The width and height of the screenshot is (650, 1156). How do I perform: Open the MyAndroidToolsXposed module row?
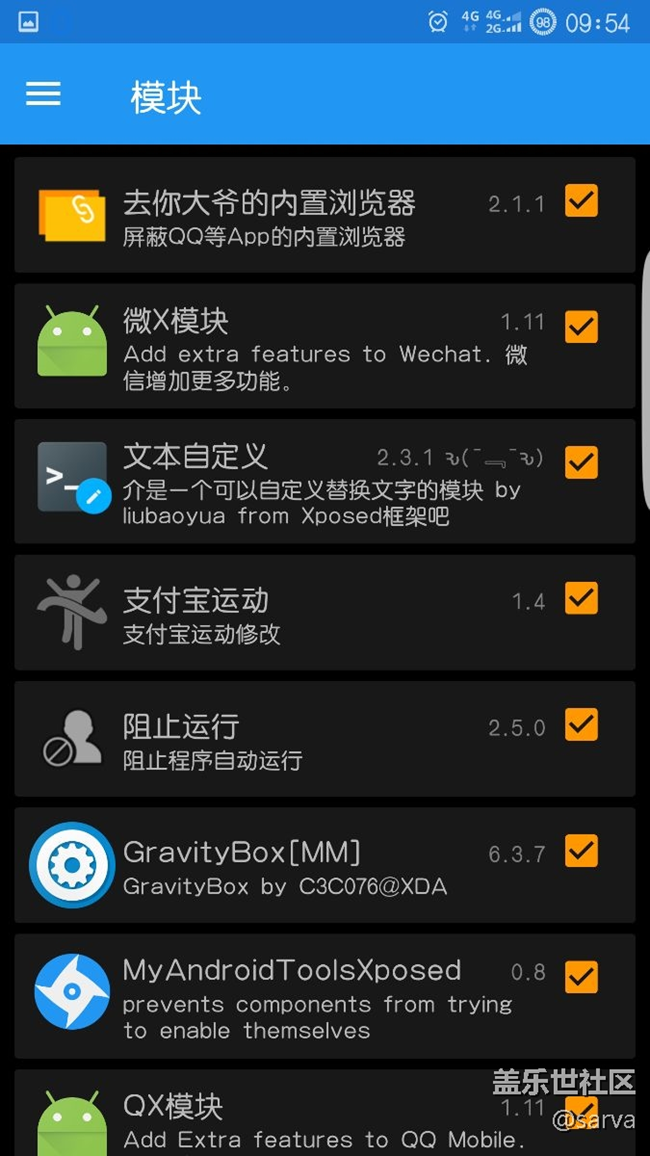click(325, 997)
